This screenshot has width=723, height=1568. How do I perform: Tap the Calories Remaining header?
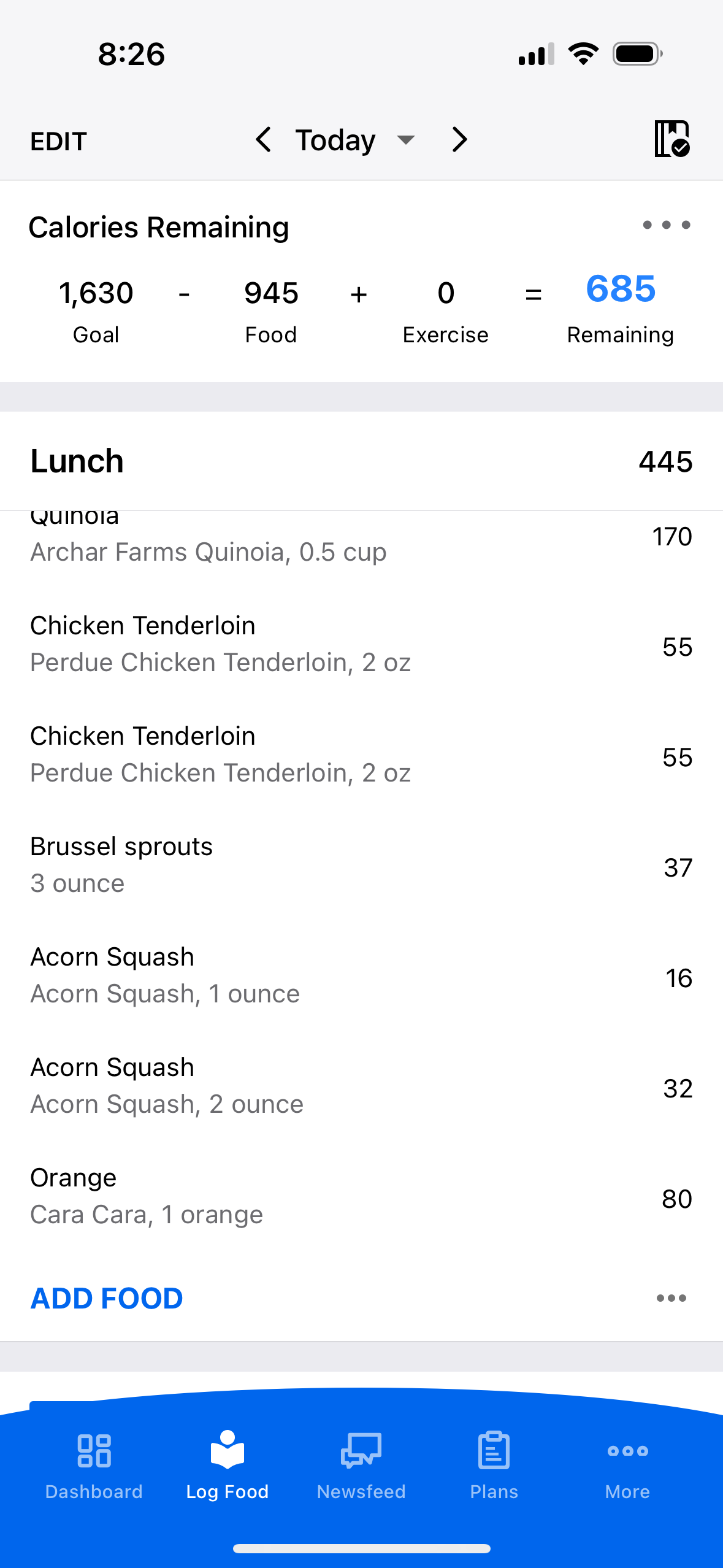pyautogui.click(x=159, y=226)
